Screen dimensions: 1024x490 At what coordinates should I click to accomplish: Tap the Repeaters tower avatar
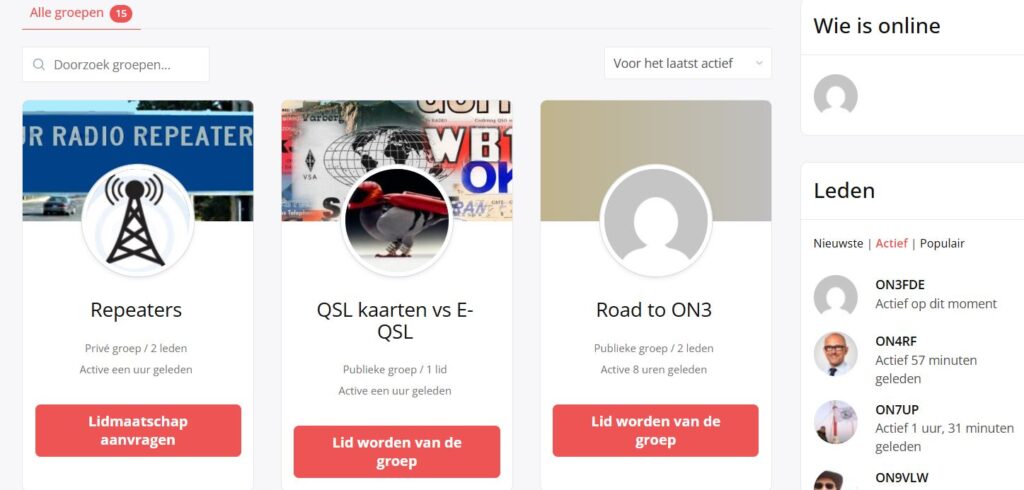point(137,220)
